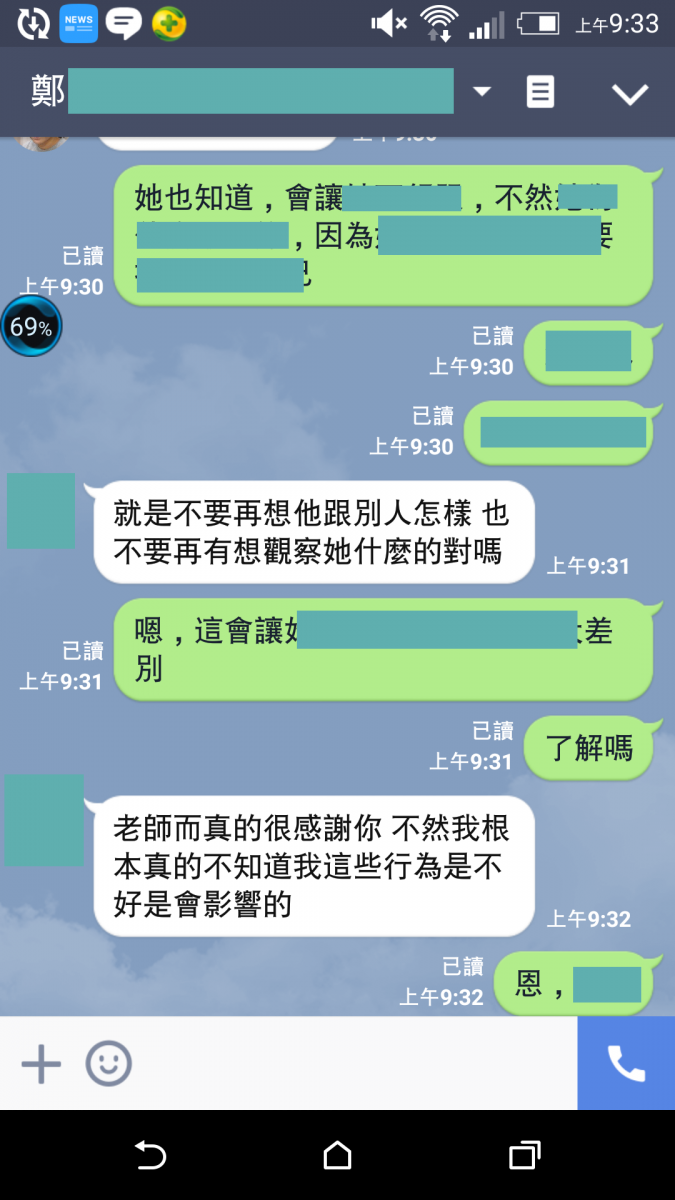
Task: Open the emoji sticker picker
Action: tap(108, 1064)
